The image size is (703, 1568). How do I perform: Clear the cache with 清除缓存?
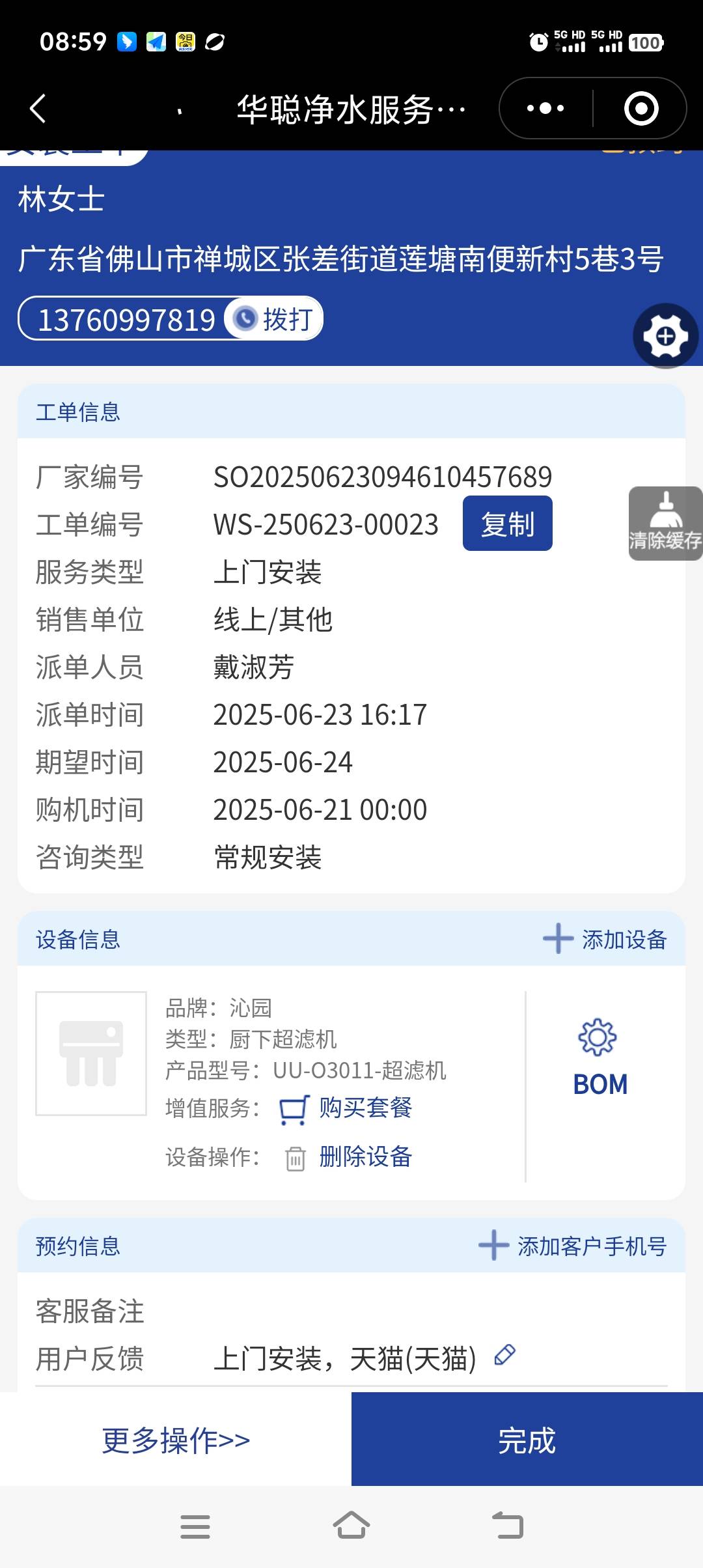point(665,524)
